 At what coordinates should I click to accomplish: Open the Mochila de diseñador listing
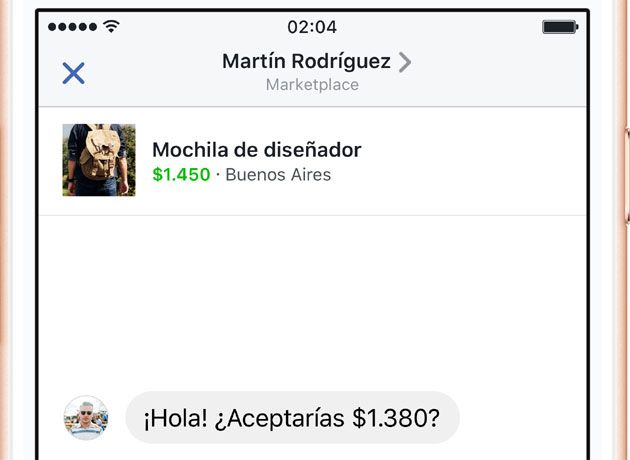[256, 161]
